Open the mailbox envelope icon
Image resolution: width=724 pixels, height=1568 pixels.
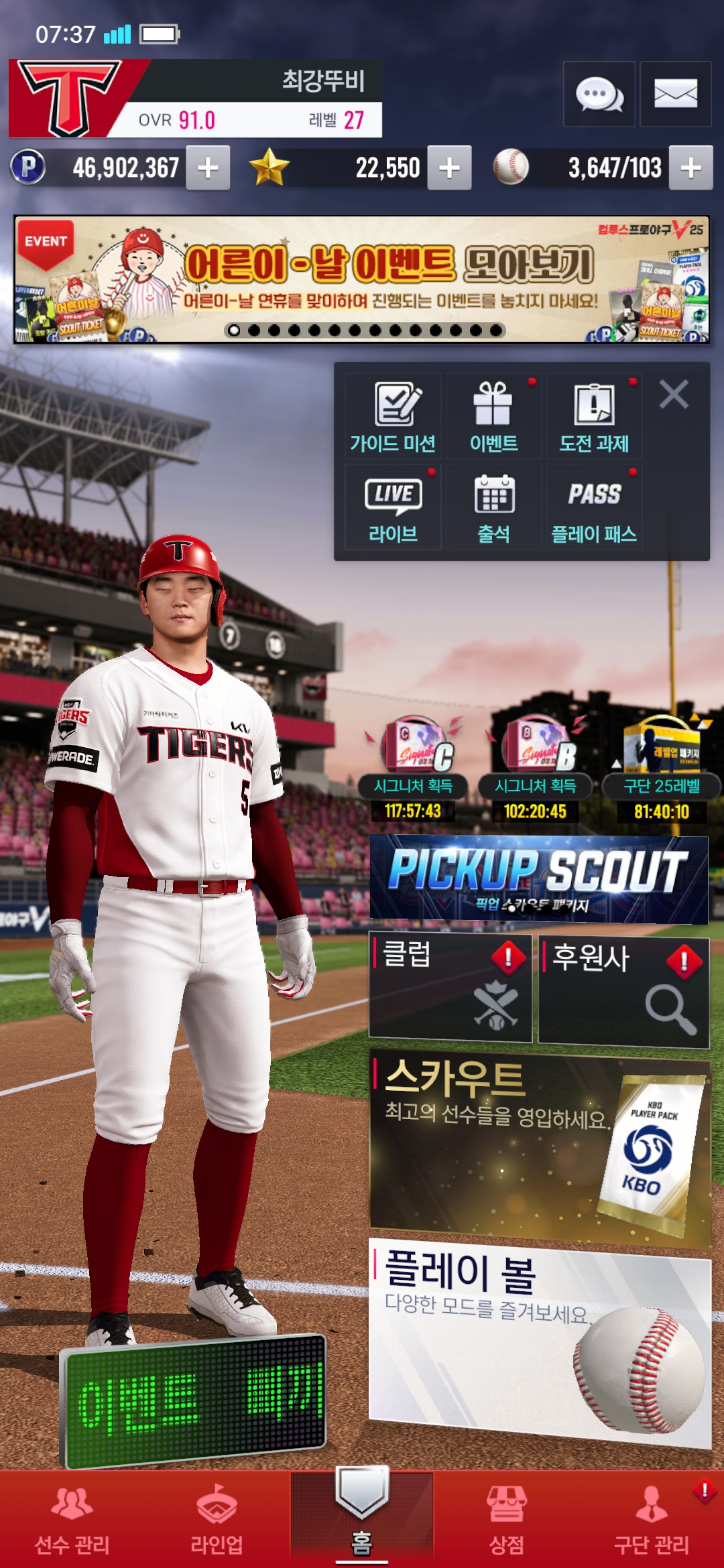pos(676,94)
